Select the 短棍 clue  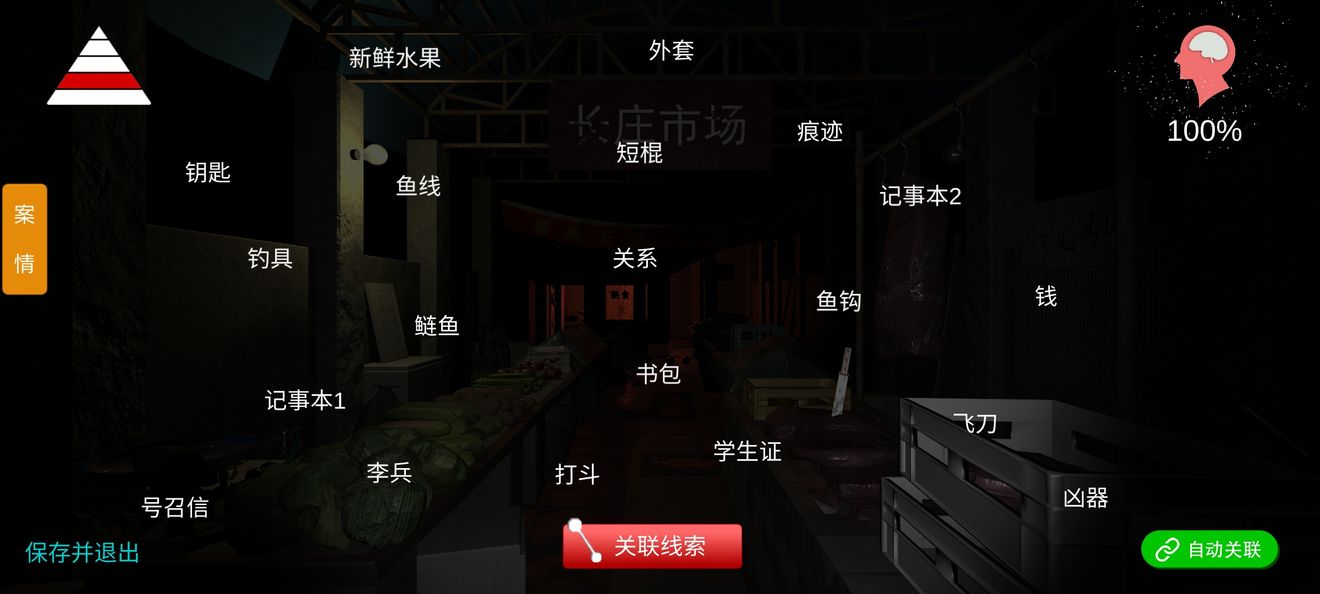[639, 153]
